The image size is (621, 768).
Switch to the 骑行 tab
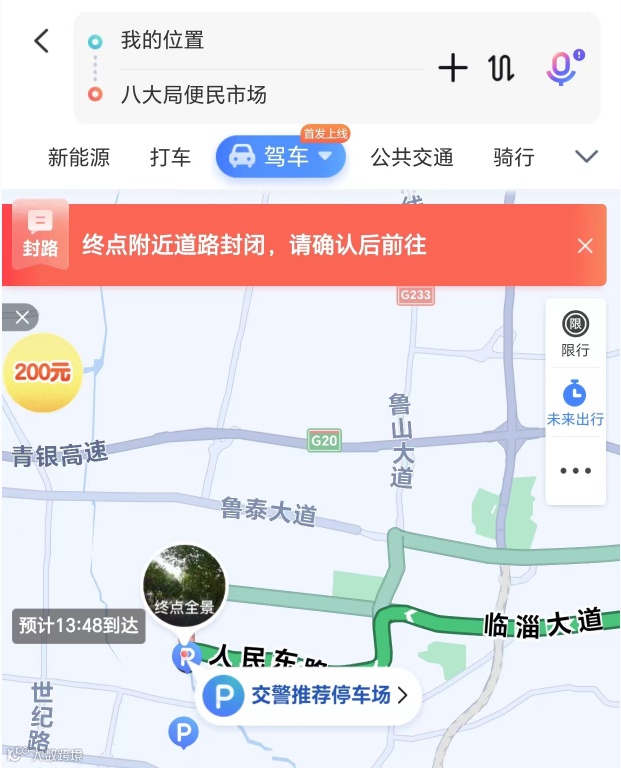(513, 158)
